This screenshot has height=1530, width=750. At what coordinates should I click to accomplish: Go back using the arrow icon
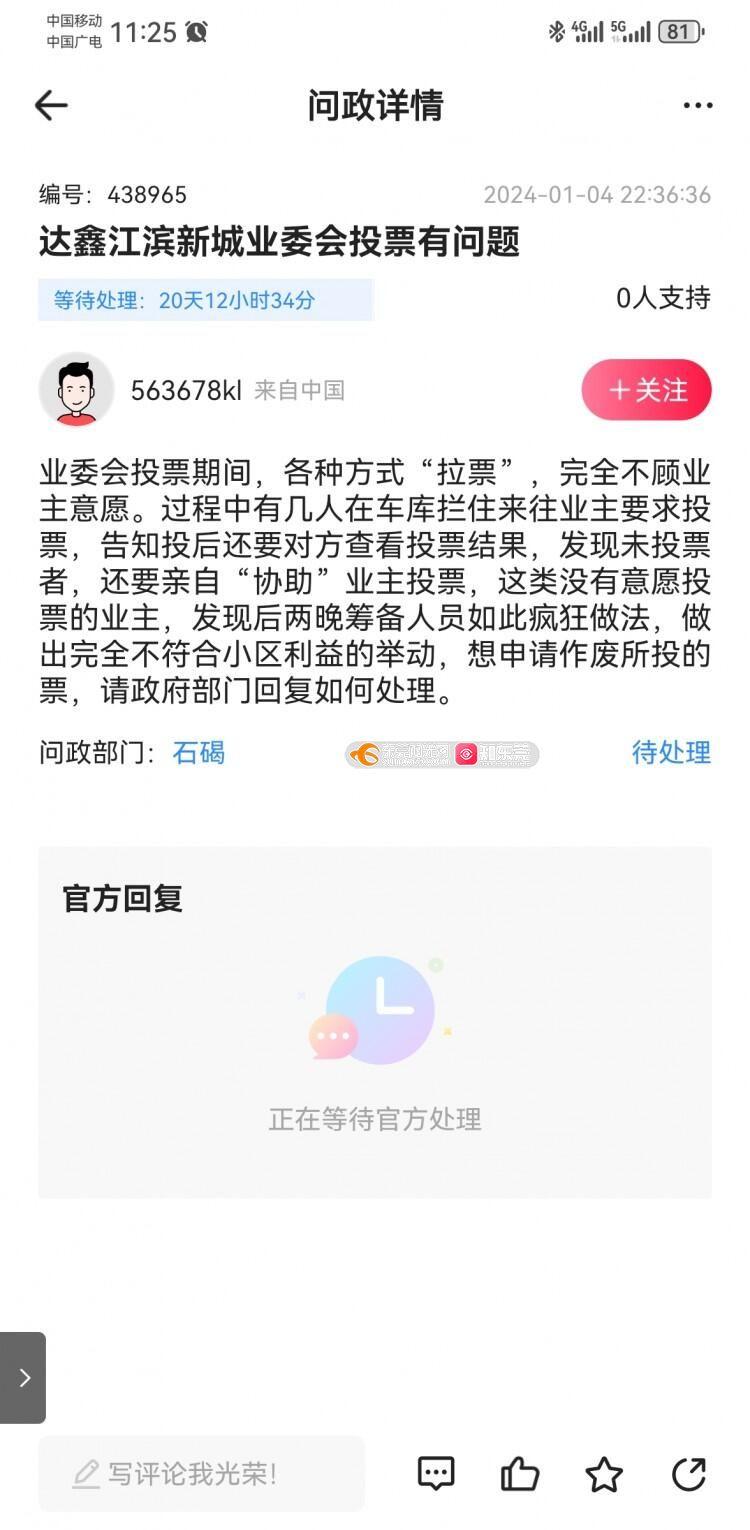(x=51, y=105)
